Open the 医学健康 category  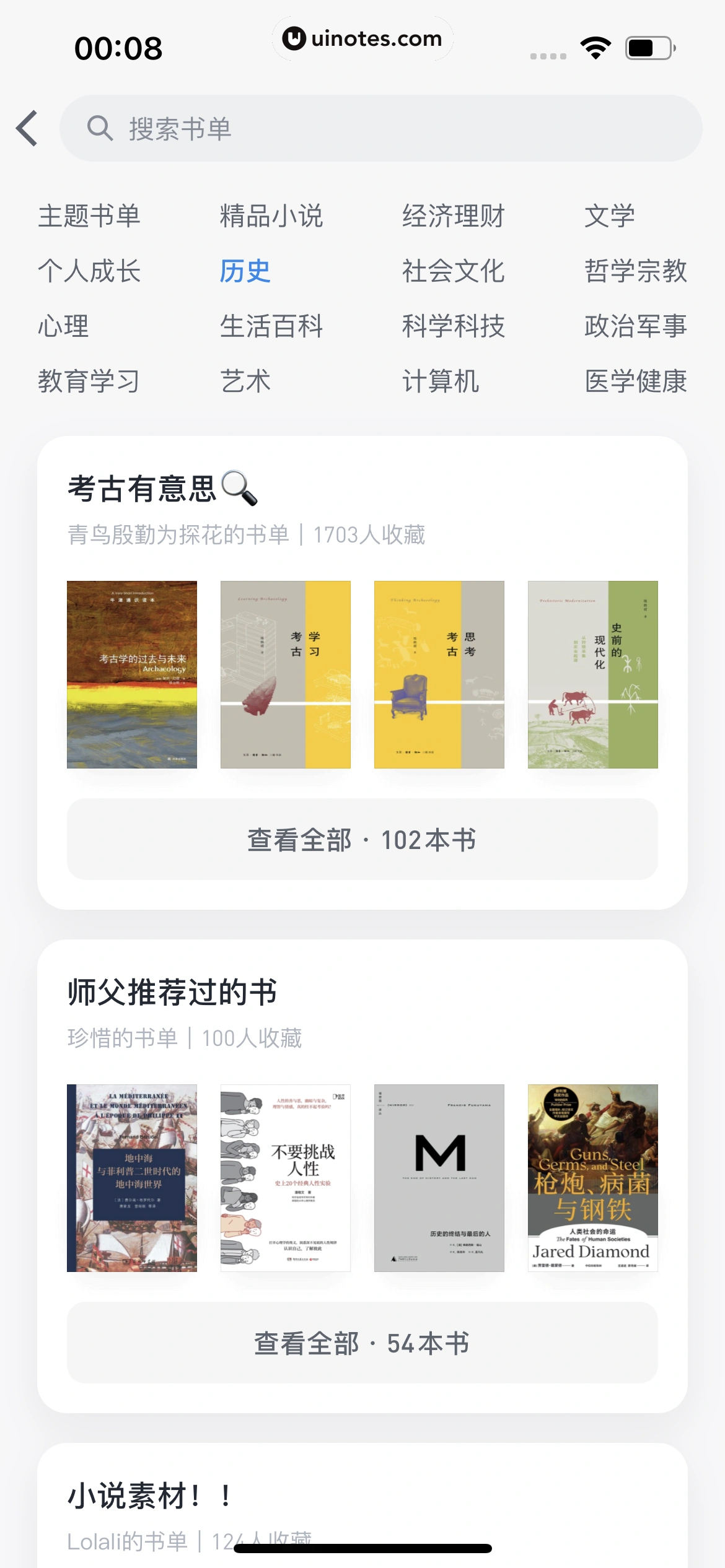pos(635,382)
